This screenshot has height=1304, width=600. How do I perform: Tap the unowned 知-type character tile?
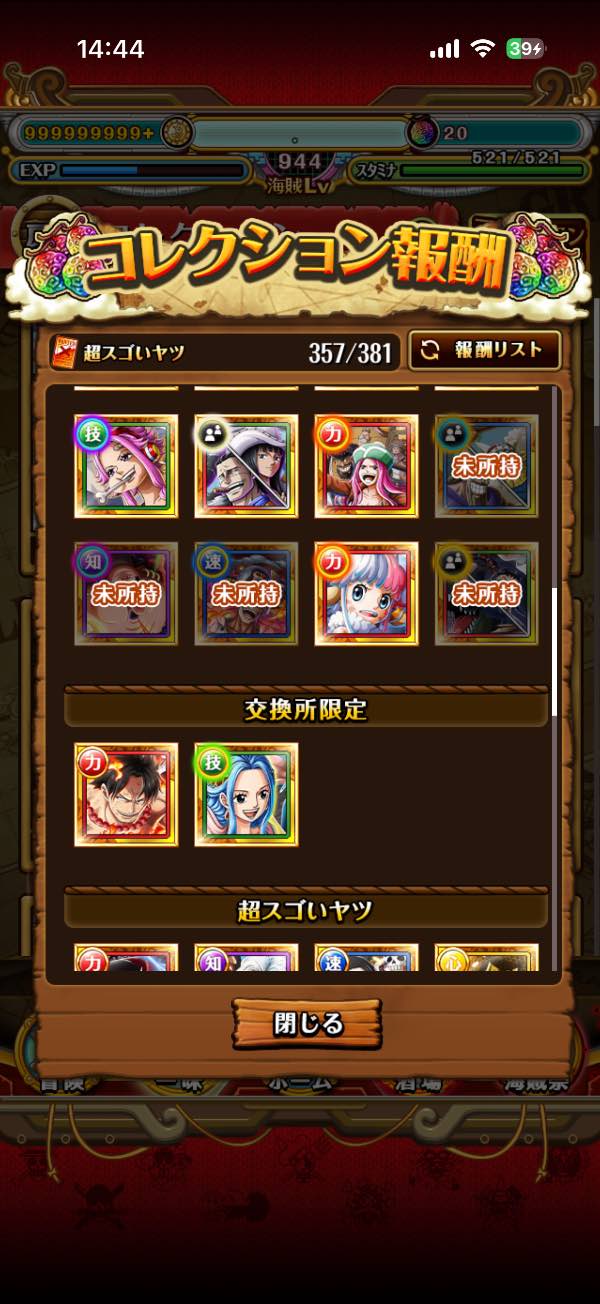pyautogui.click(x=126, y=593)
